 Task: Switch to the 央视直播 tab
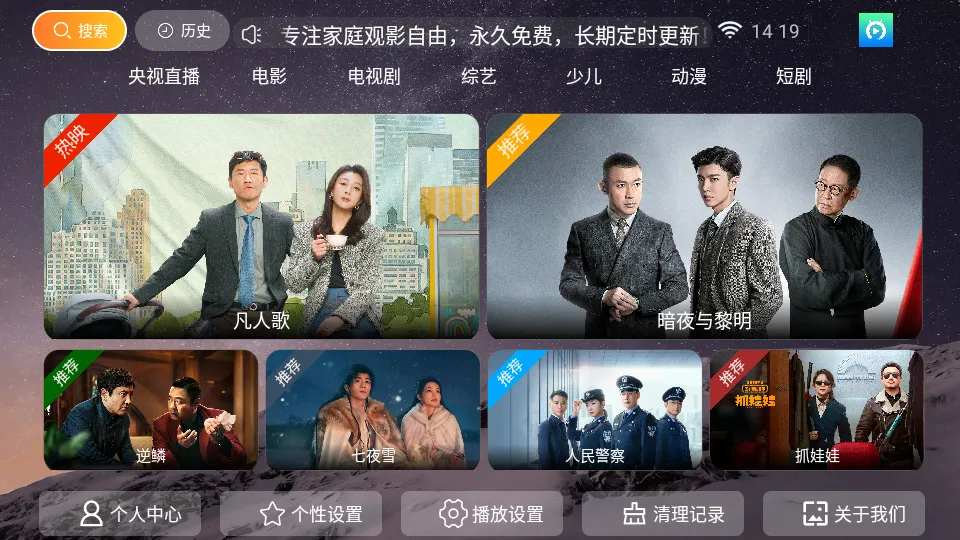pyautogui.click(x=164, y=76)
